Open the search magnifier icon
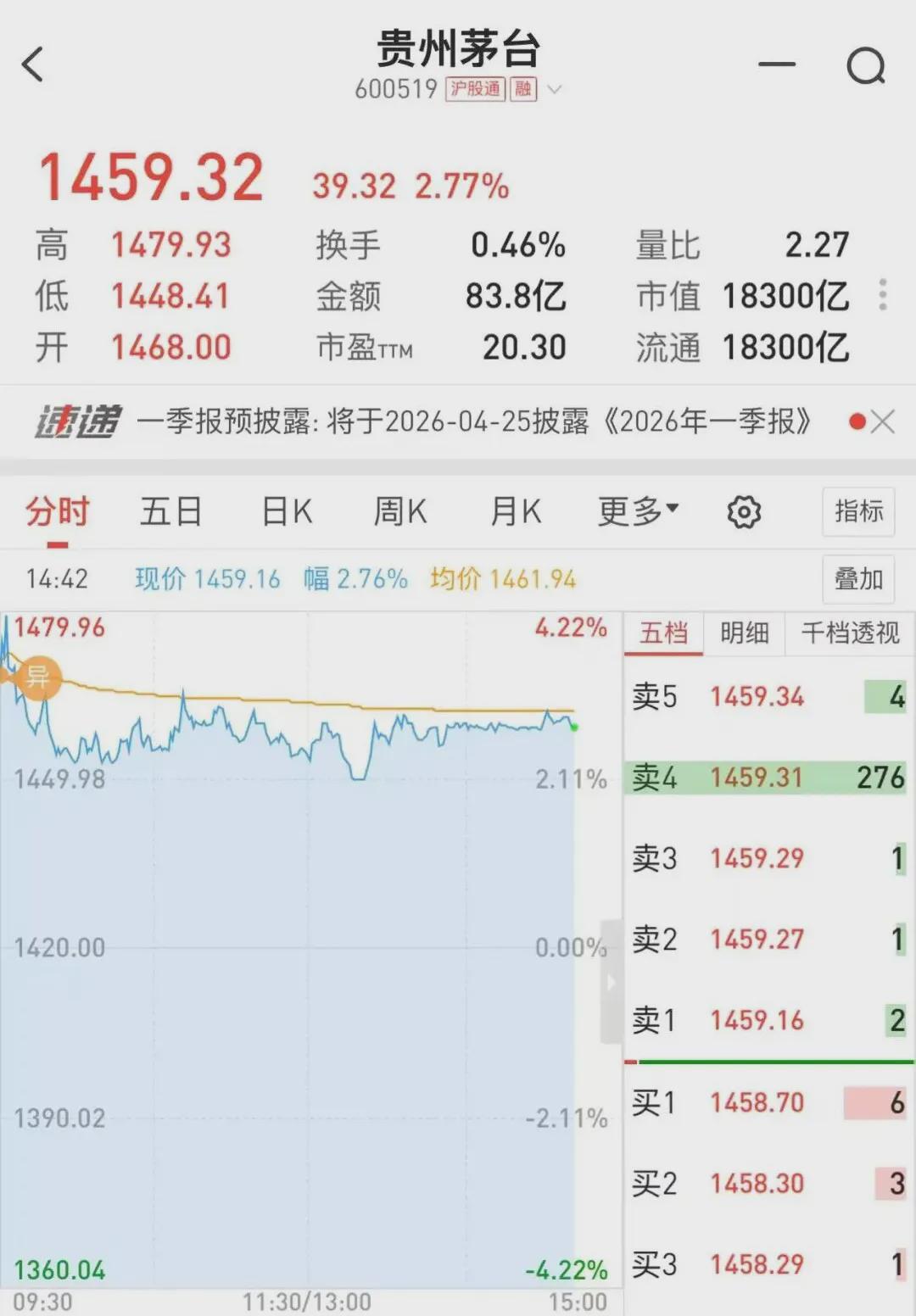This screenshot has width=916, height=1316. coord(865,65)
